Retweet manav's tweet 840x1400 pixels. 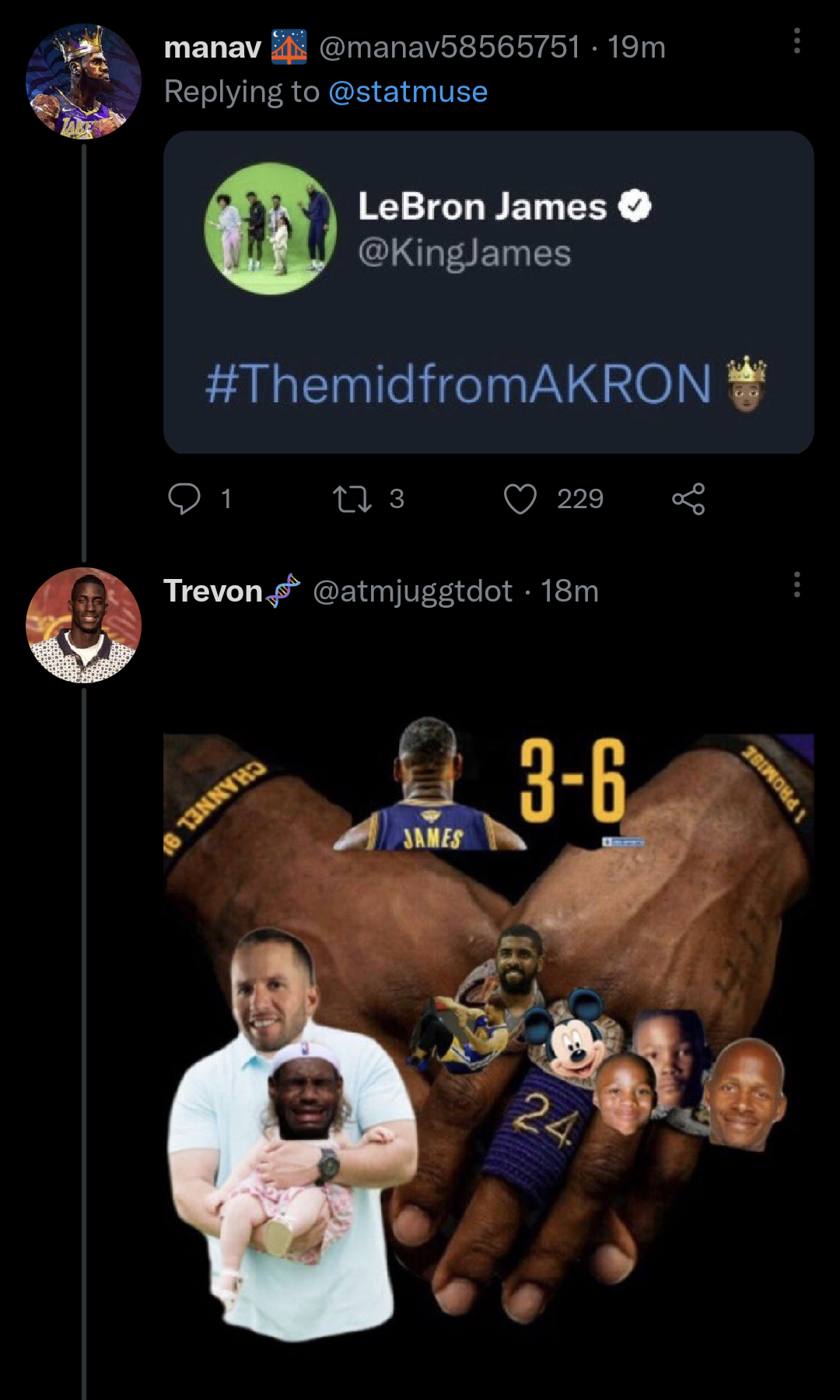[x=352, y=499]
